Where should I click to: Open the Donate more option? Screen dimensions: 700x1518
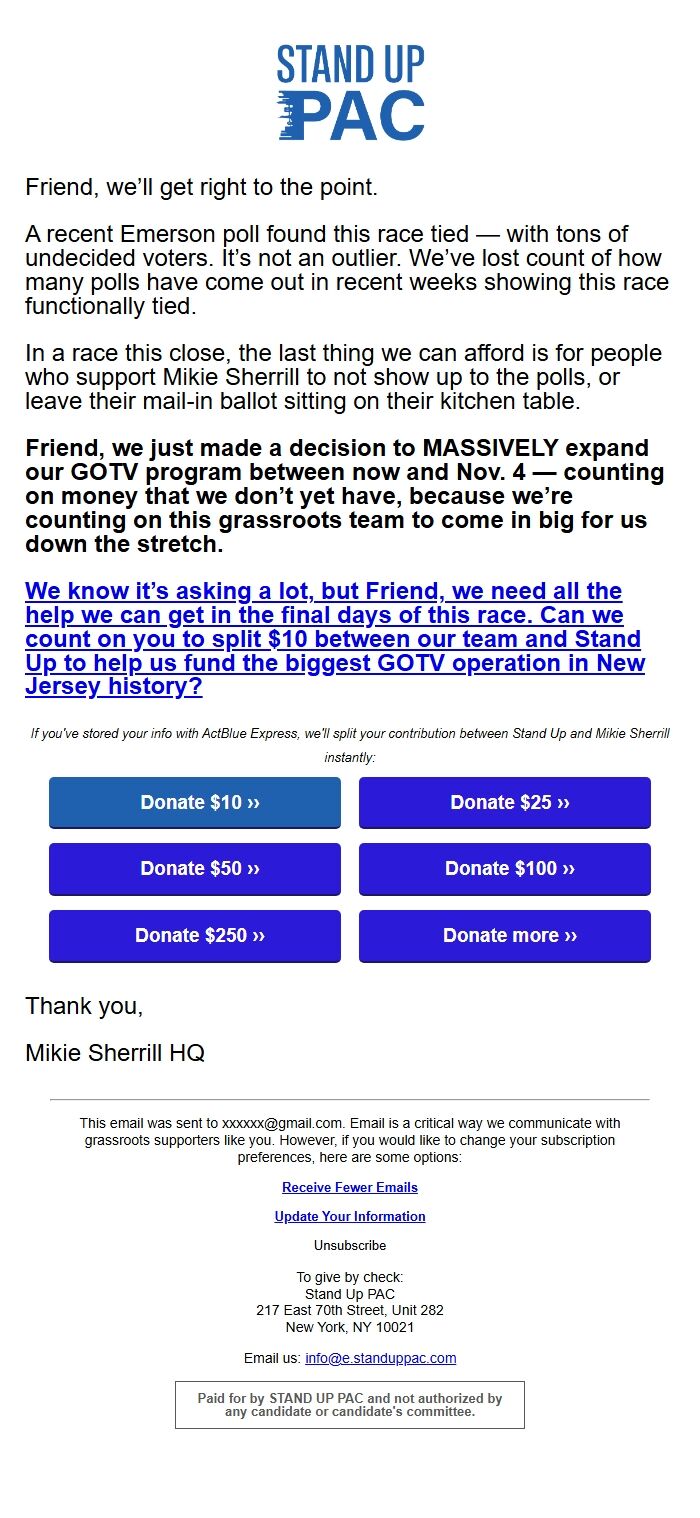click(x=505, y=935)
